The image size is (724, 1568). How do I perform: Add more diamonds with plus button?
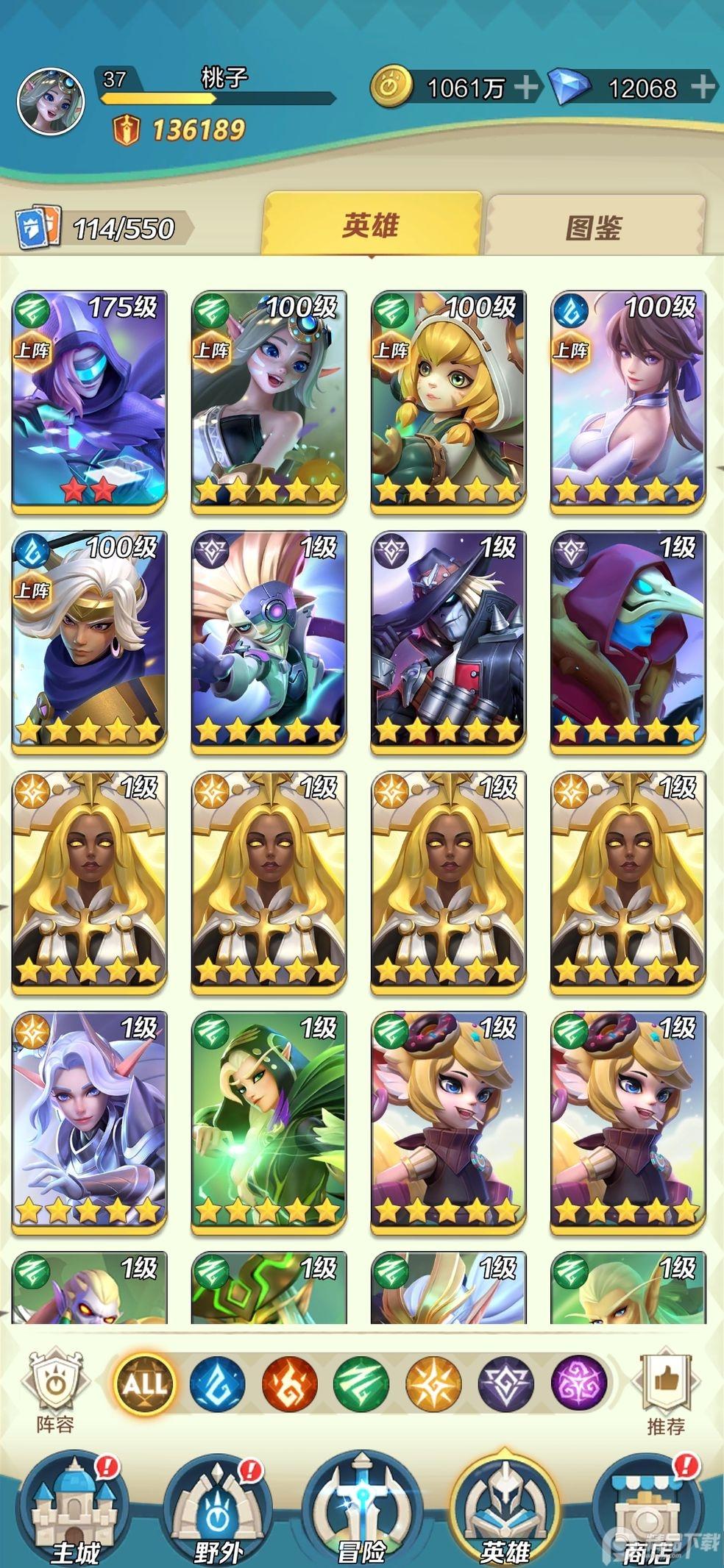pos(703,88)
